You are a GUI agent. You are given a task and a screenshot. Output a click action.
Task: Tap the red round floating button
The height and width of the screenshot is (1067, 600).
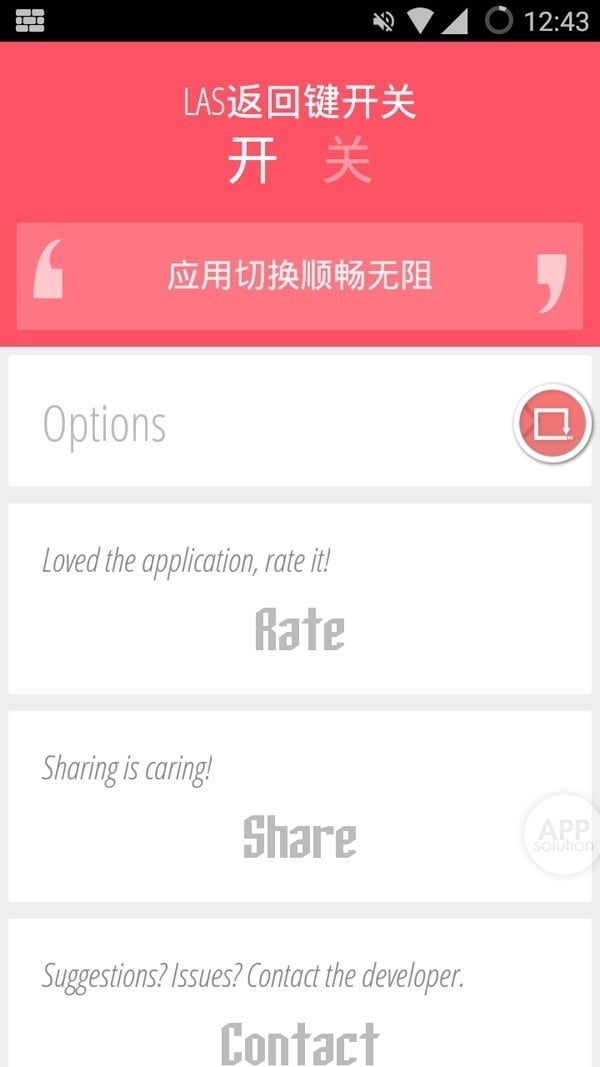(x=553, y=425)
